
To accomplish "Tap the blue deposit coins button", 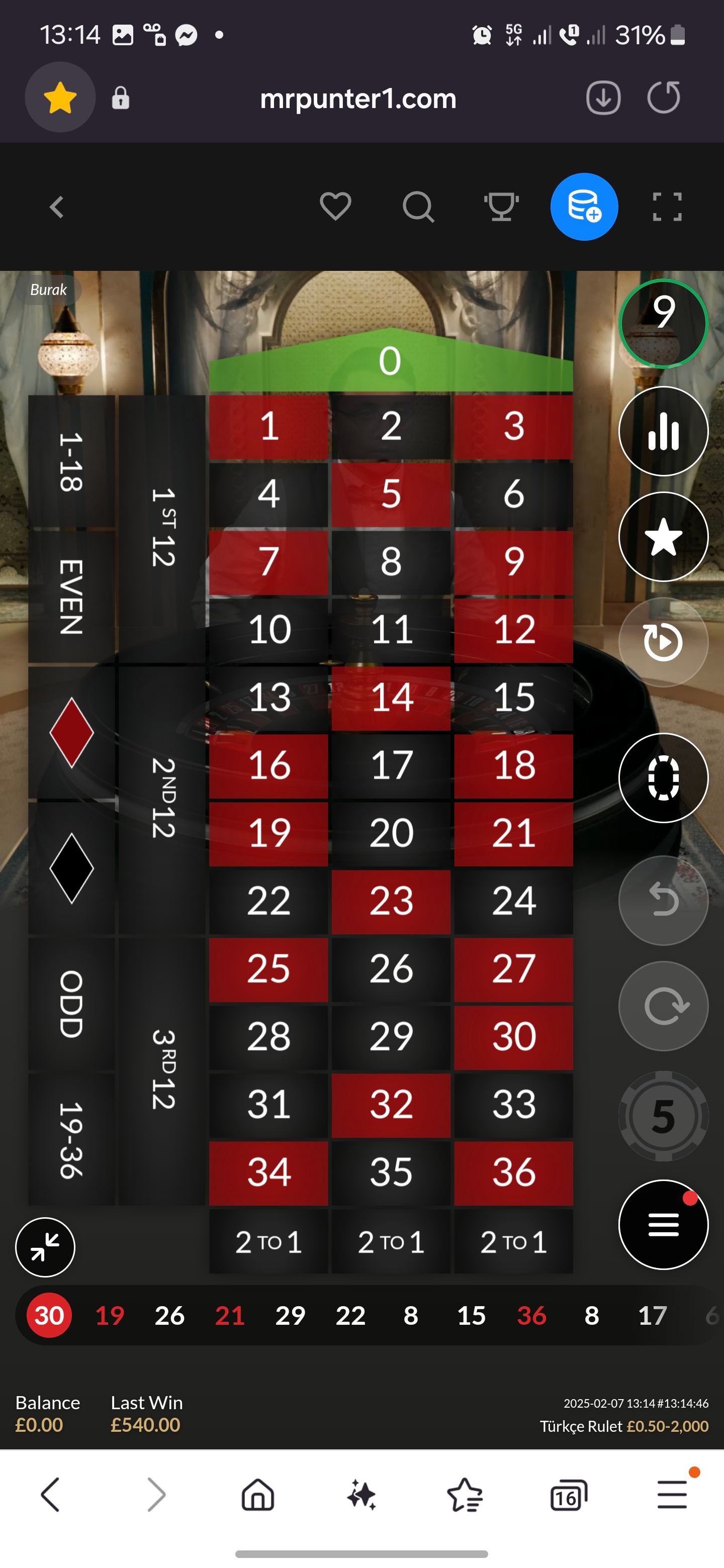I will [x=584, y=207].
